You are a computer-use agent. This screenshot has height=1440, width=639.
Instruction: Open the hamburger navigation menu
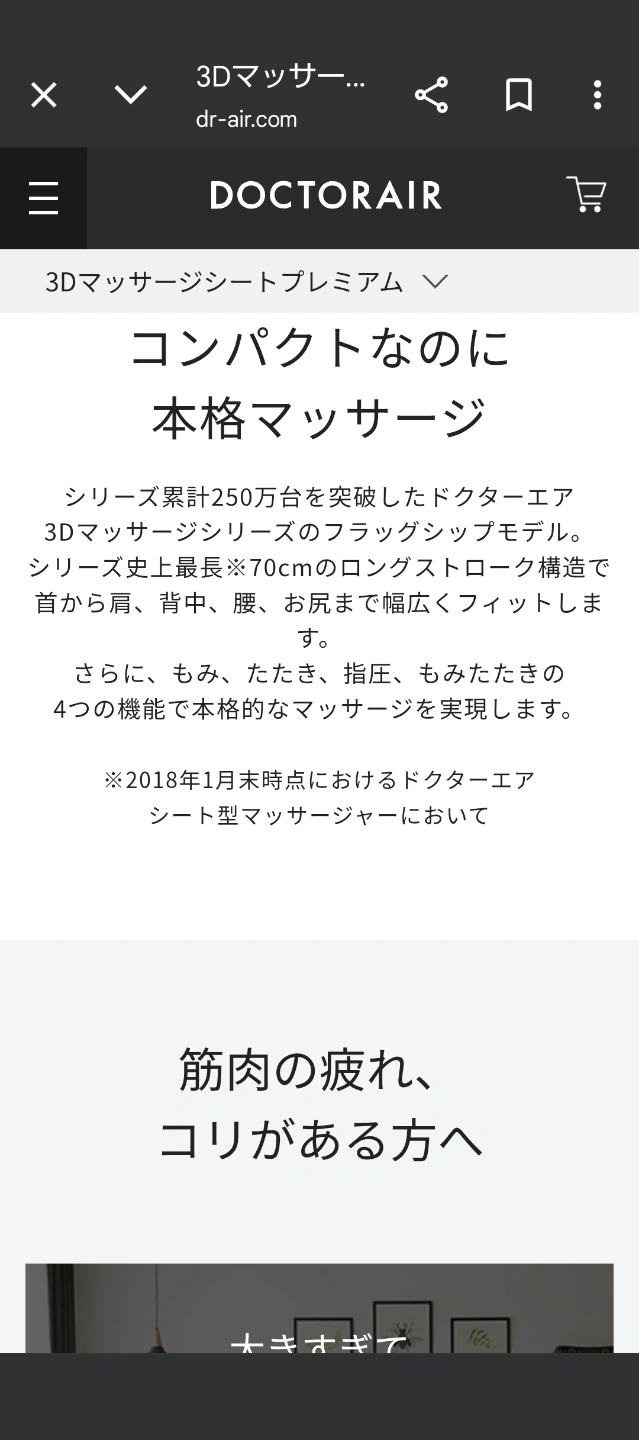pyautogui.click(x=43, y=198)
